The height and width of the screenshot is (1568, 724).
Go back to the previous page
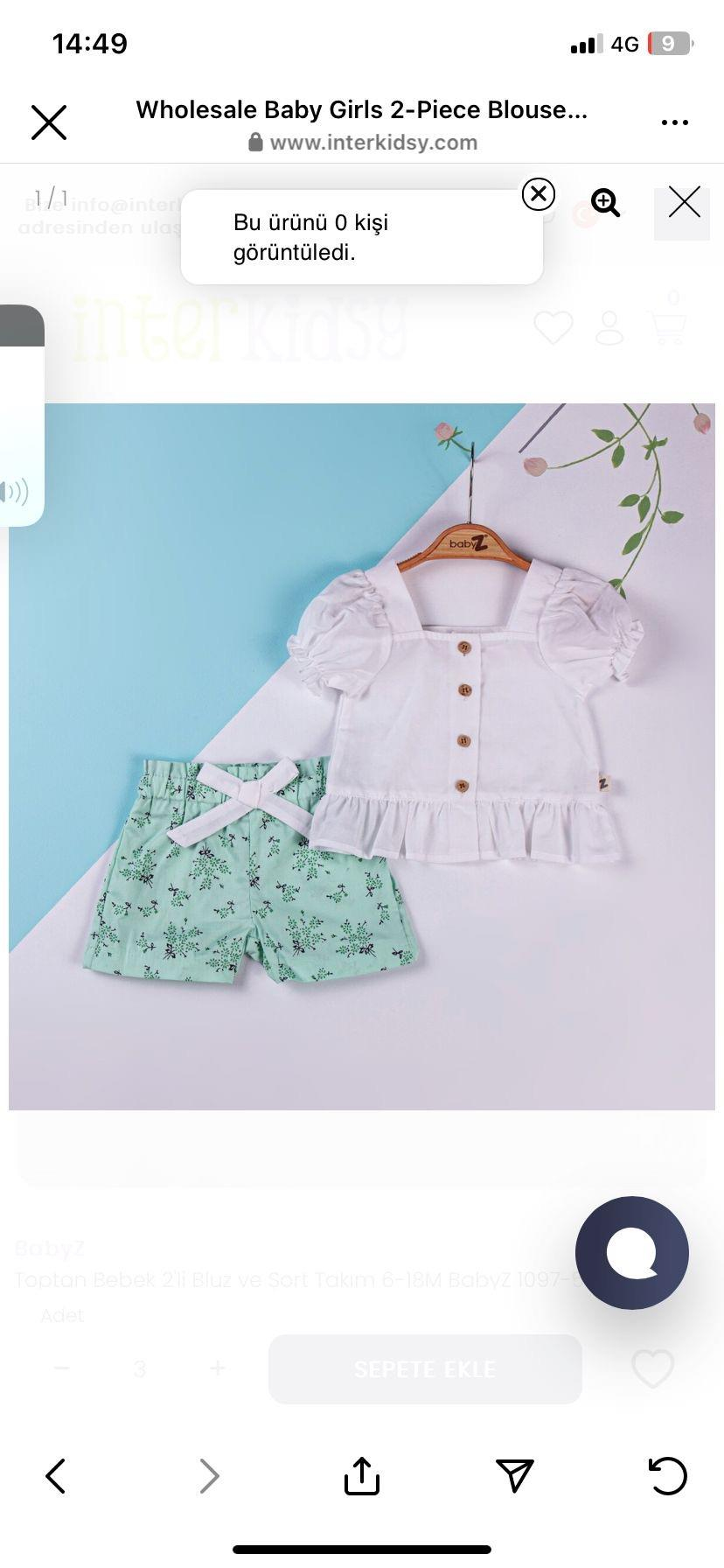(56, 1476)
